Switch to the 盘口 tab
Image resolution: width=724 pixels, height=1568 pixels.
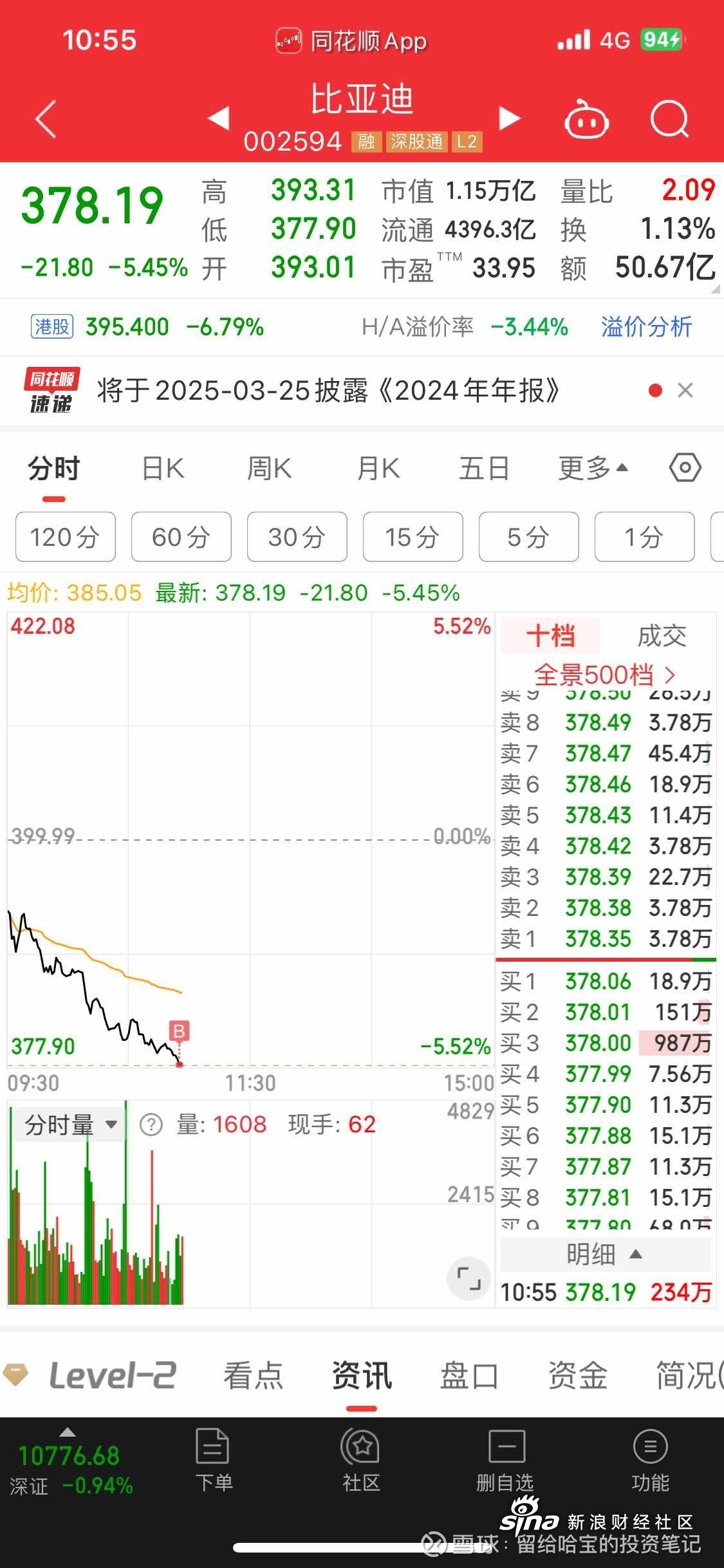469,1377
